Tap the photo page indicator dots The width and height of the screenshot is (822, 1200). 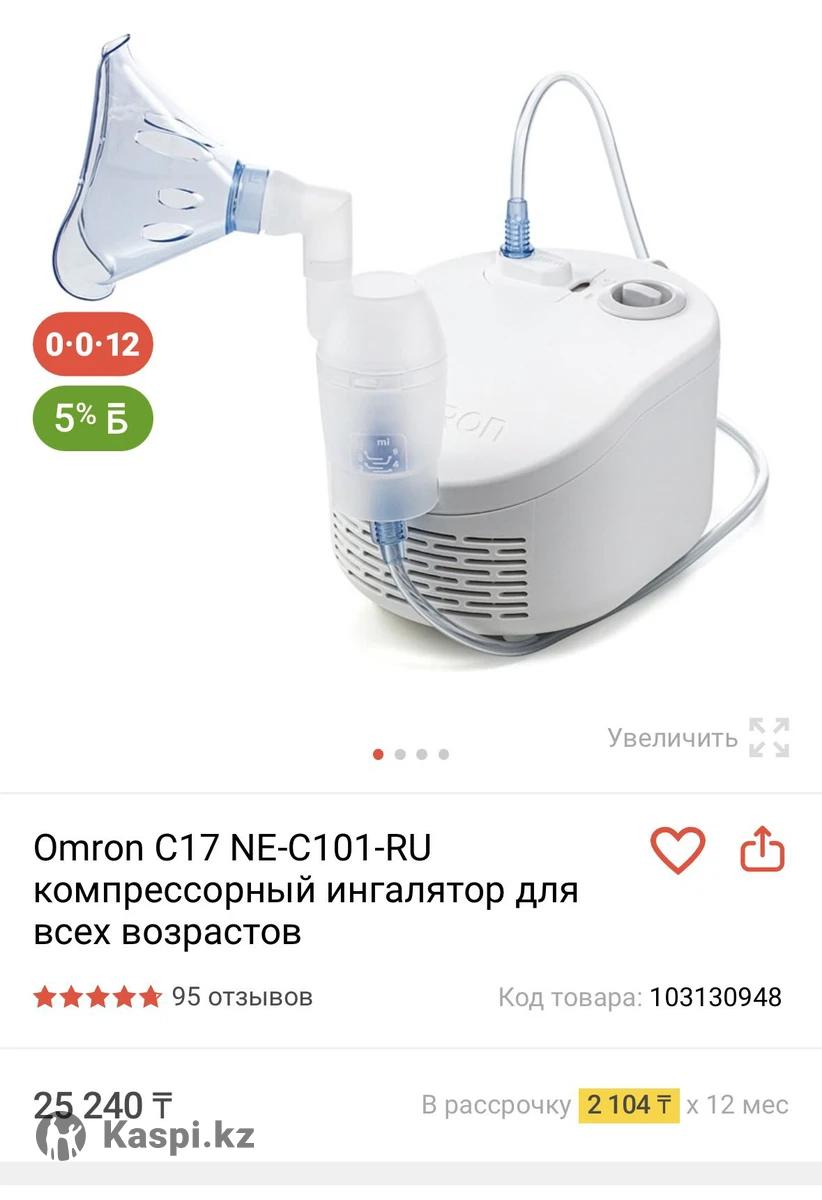pos(411,754)
